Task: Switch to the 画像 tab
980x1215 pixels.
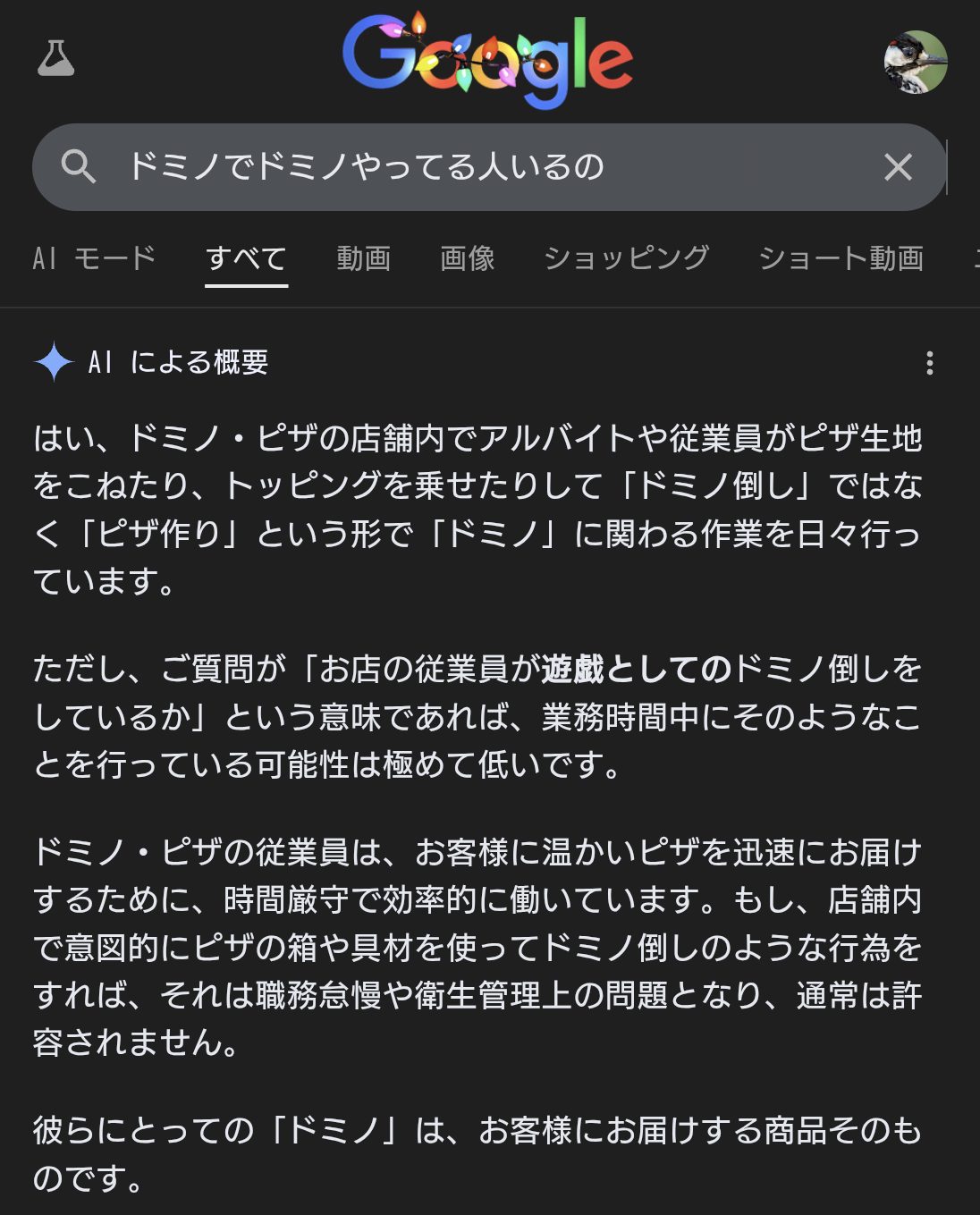Action: click(x=467, y=258)
